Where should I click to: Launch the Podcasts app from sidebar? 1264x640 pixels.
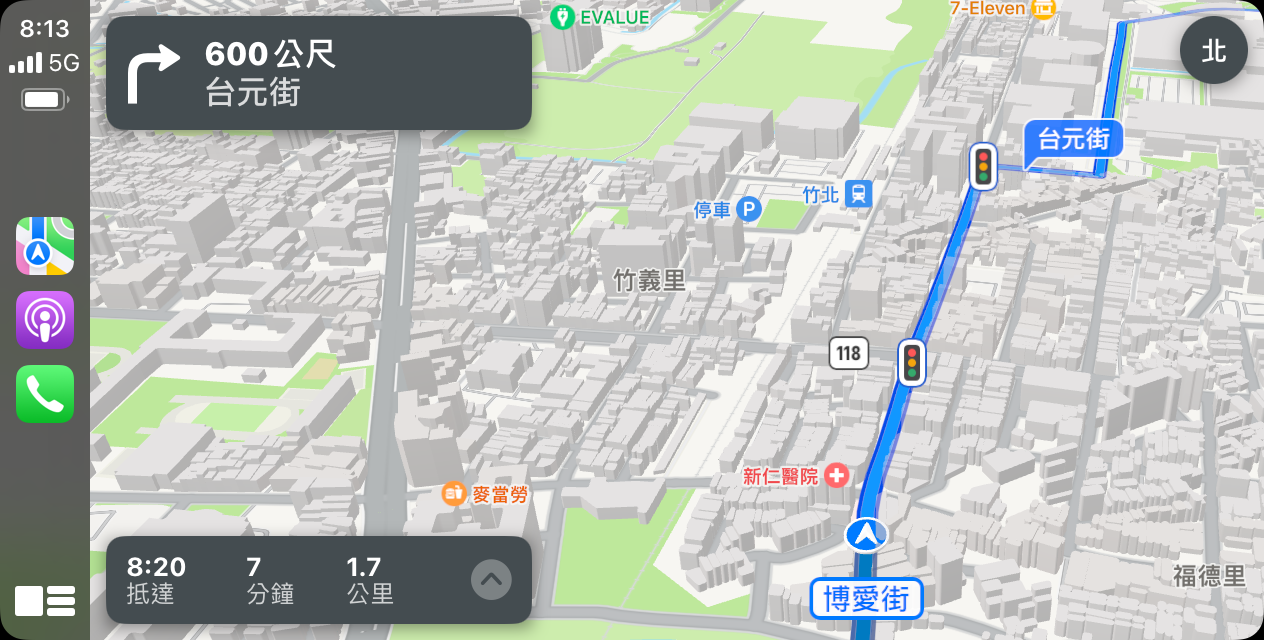point(45,320)
